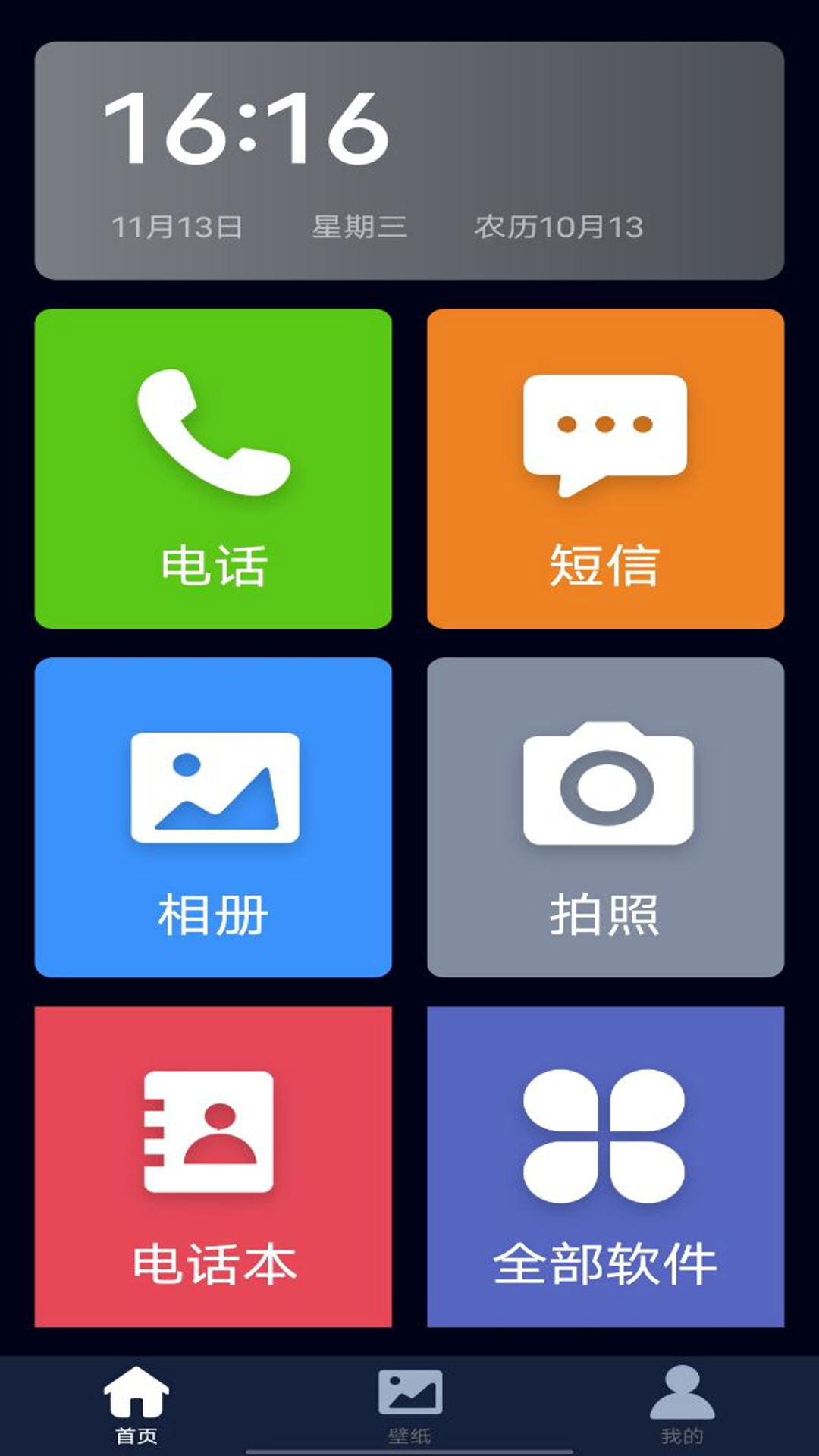Switch to the 我的 profile tab

coord(682,1406)
